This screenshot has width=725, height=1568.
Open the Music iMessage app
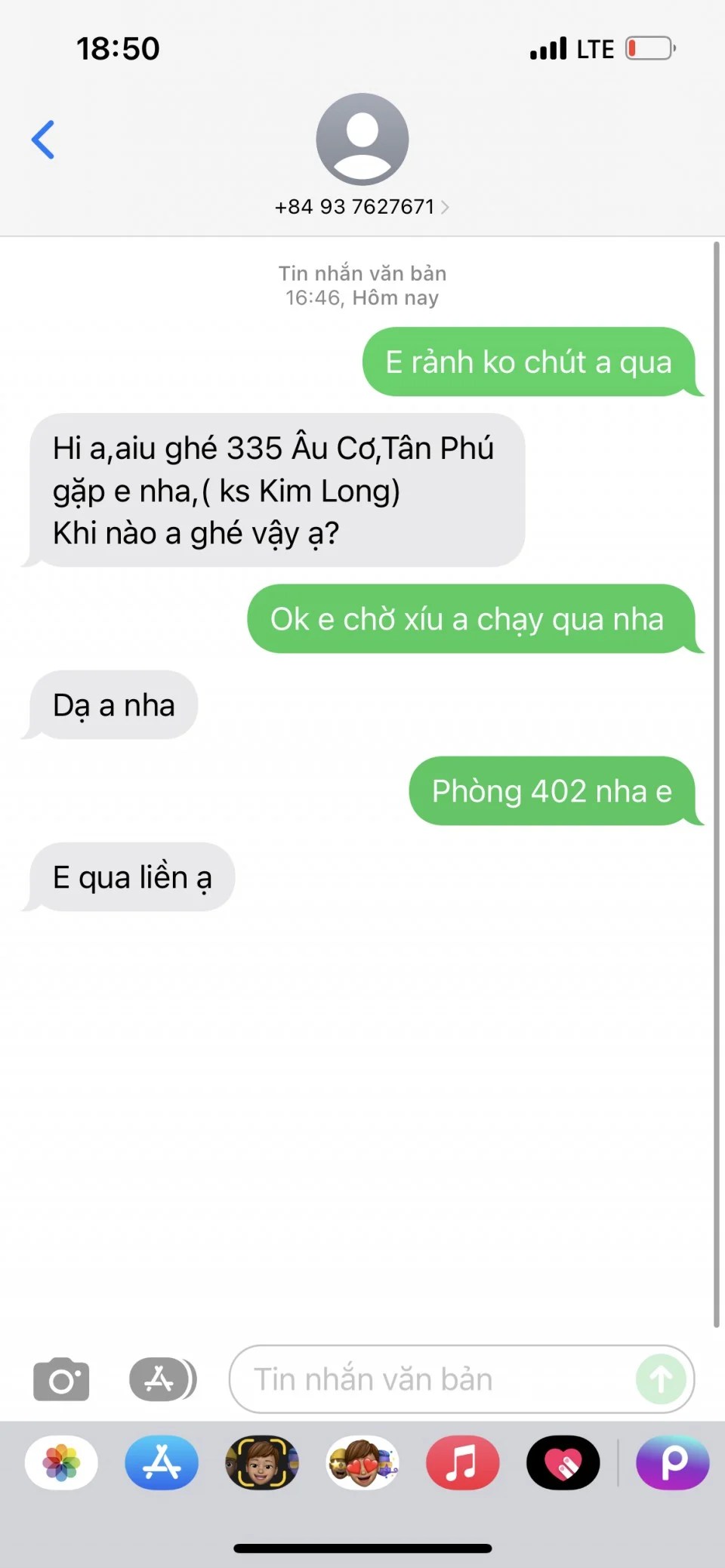point(462,1462)
